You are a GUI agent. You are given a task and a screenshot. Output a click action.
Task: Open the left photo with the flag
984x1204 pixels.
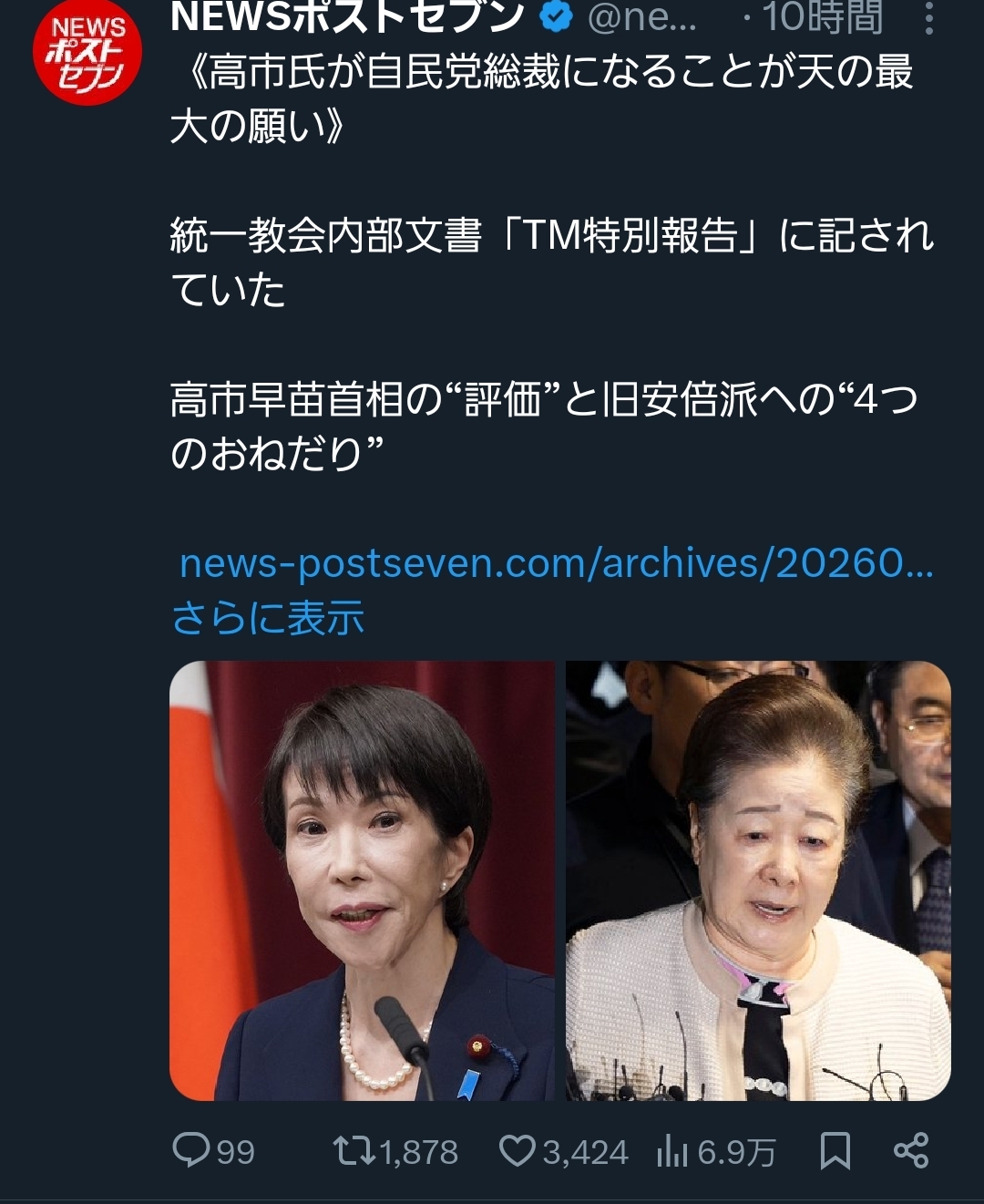pos(362,880)
